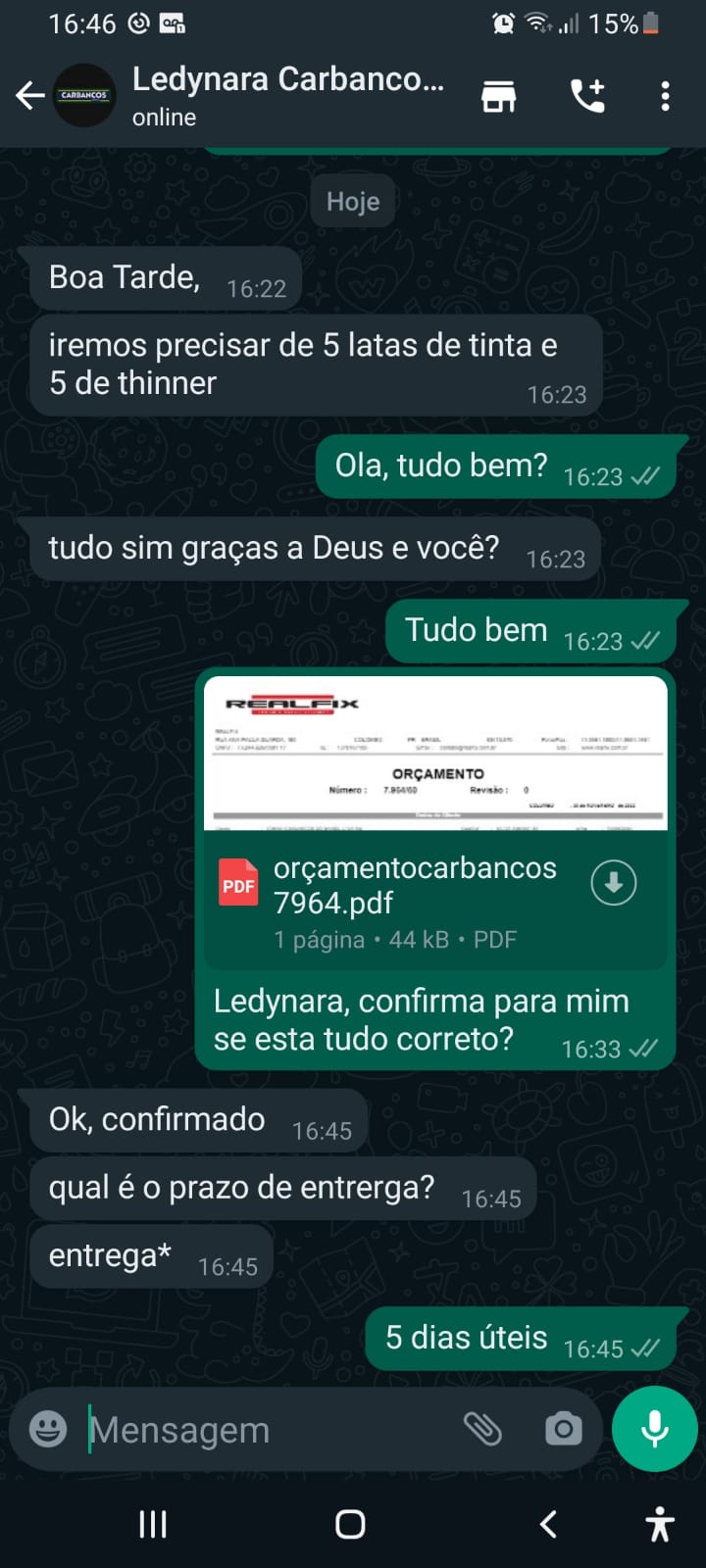Screen dimensions: 706x1568
Task: Open Ledynara Carbancos contact info
Action: [x=287, y=95]
